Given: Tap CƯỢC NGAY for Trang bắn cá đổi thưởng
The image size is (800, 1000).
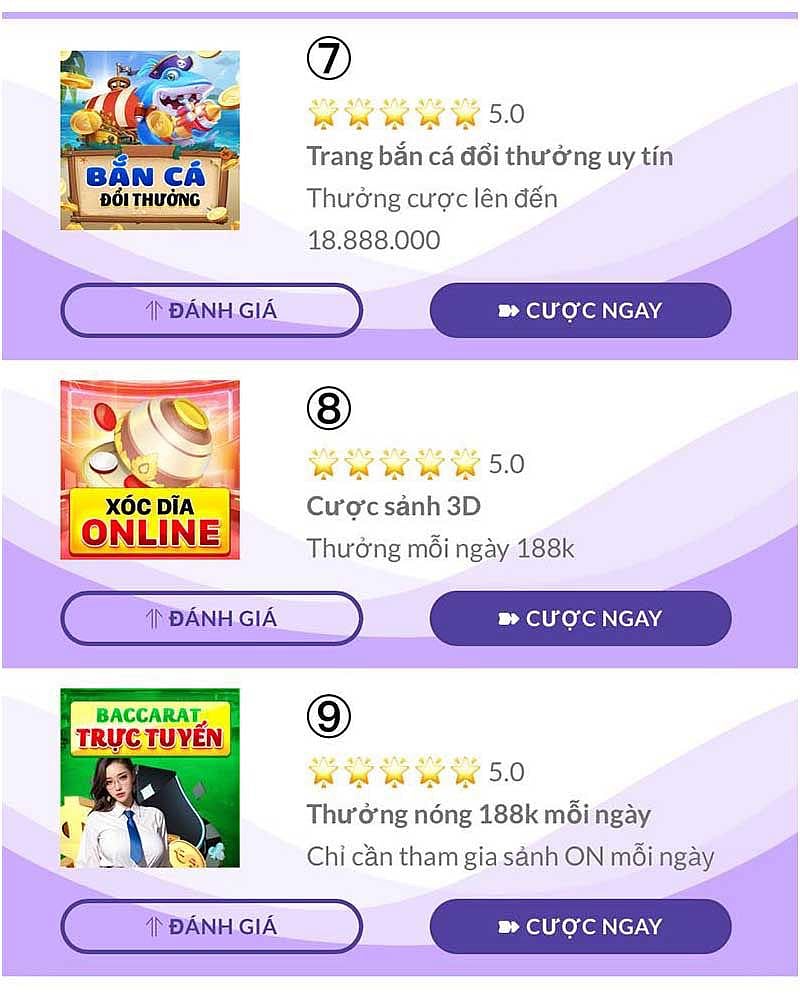Looking at the screenshot, I should point(580,310).
